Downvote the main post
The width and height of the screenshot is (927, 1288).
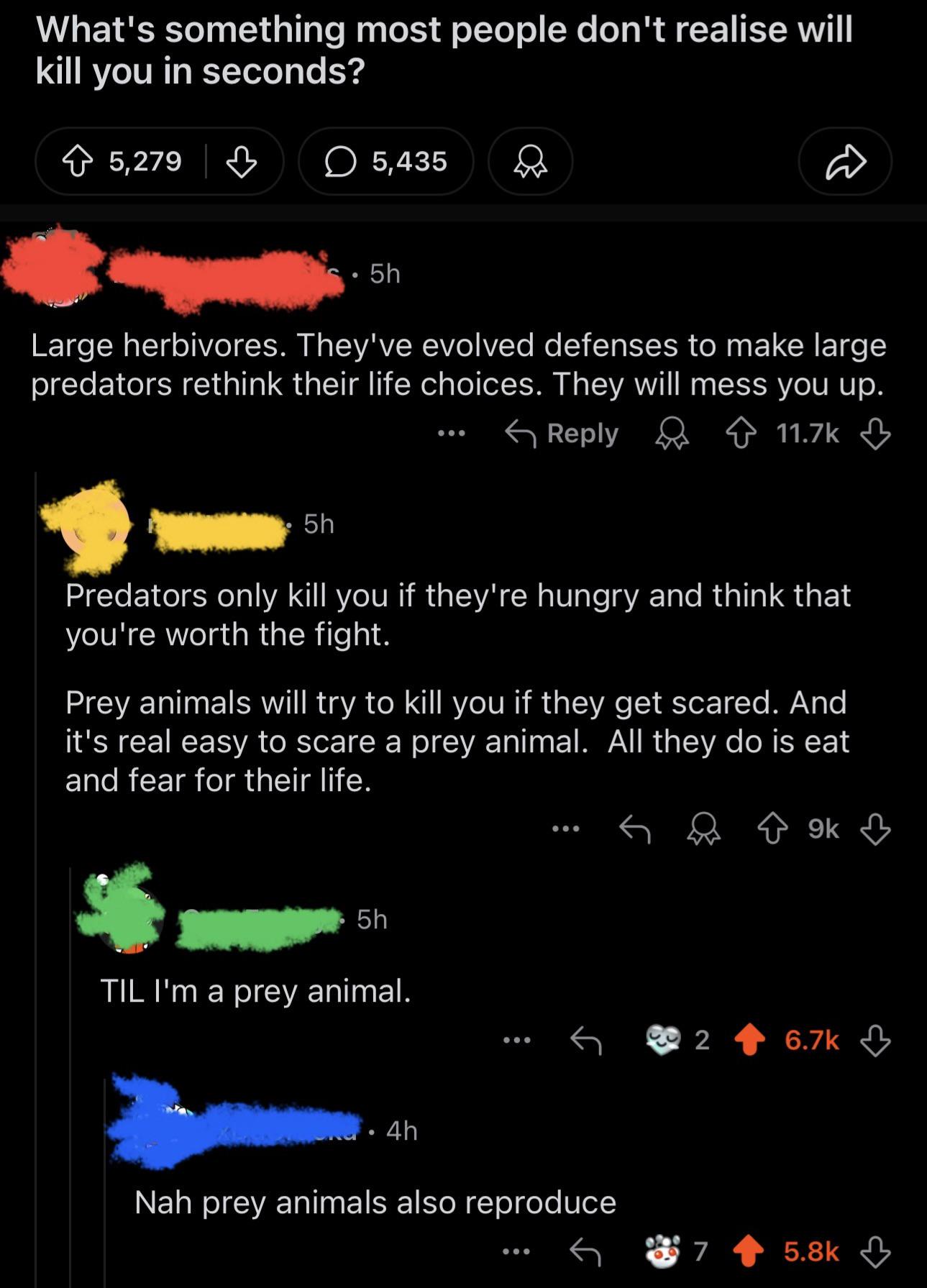tap(242, 161)
